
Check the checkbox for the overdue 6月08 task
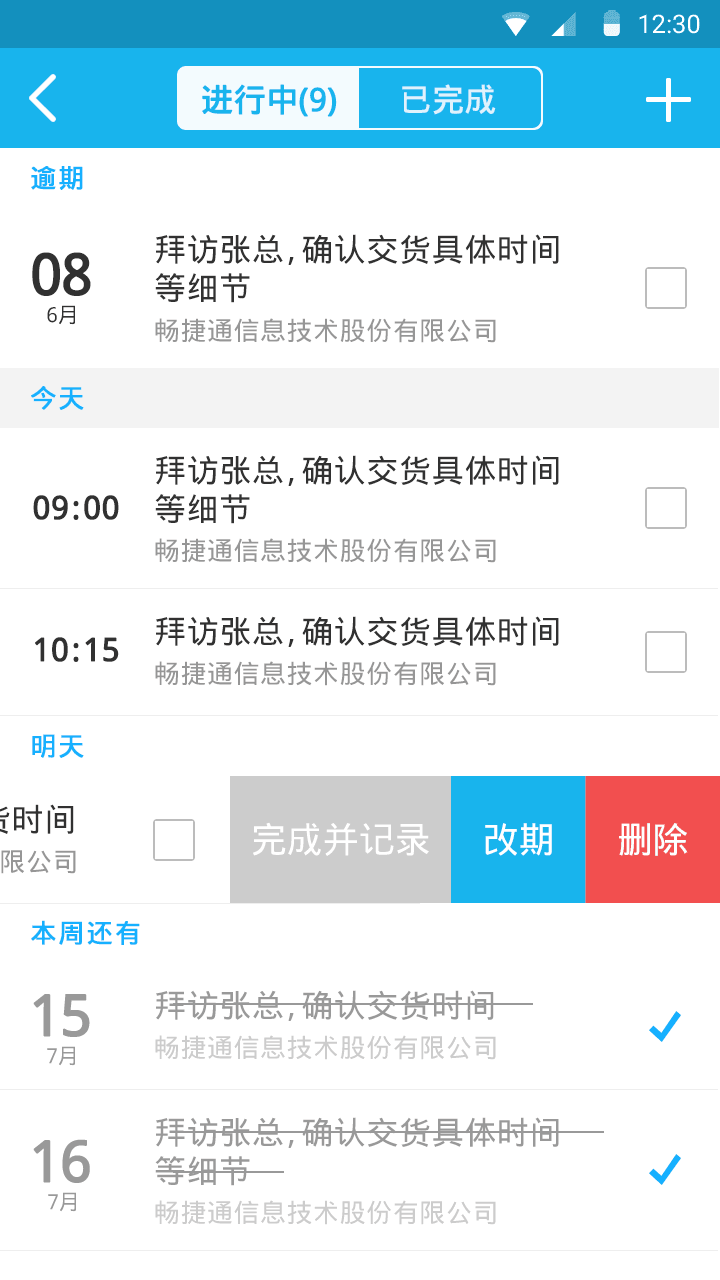pos(665,288)
